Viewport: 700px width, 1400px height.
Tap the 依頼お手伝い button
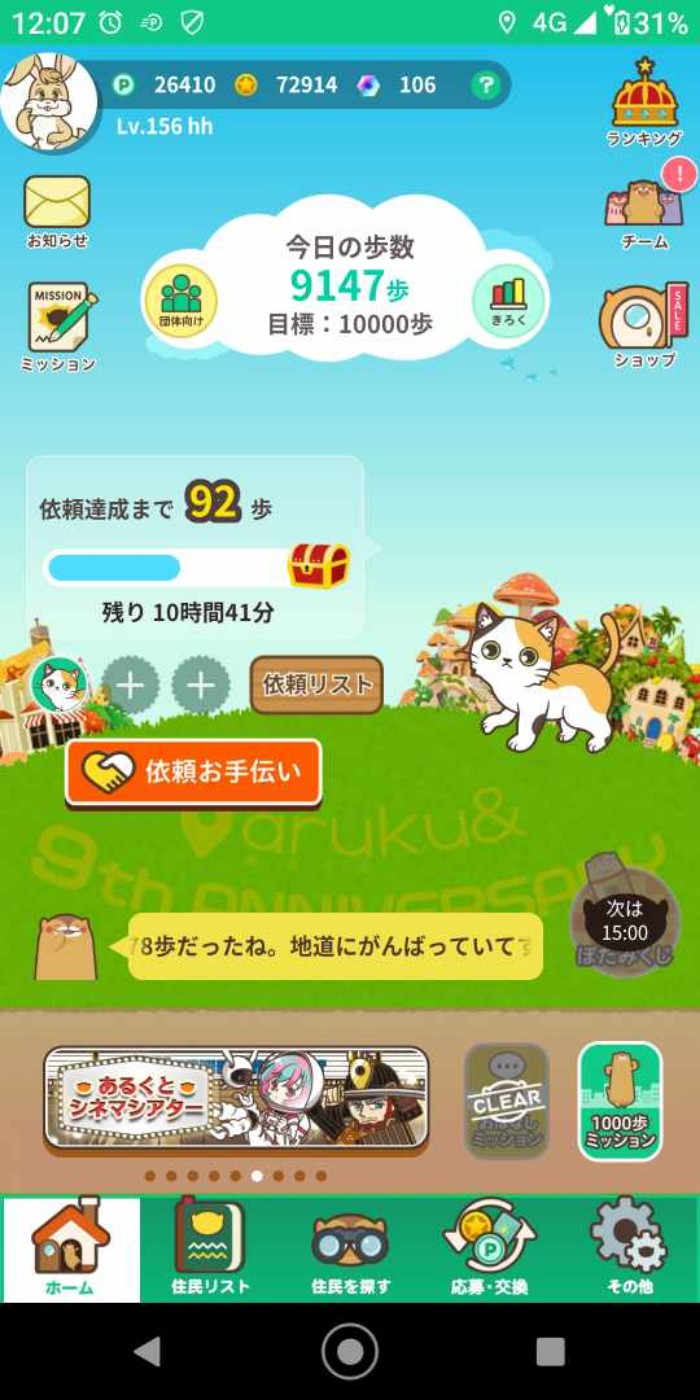194,771
